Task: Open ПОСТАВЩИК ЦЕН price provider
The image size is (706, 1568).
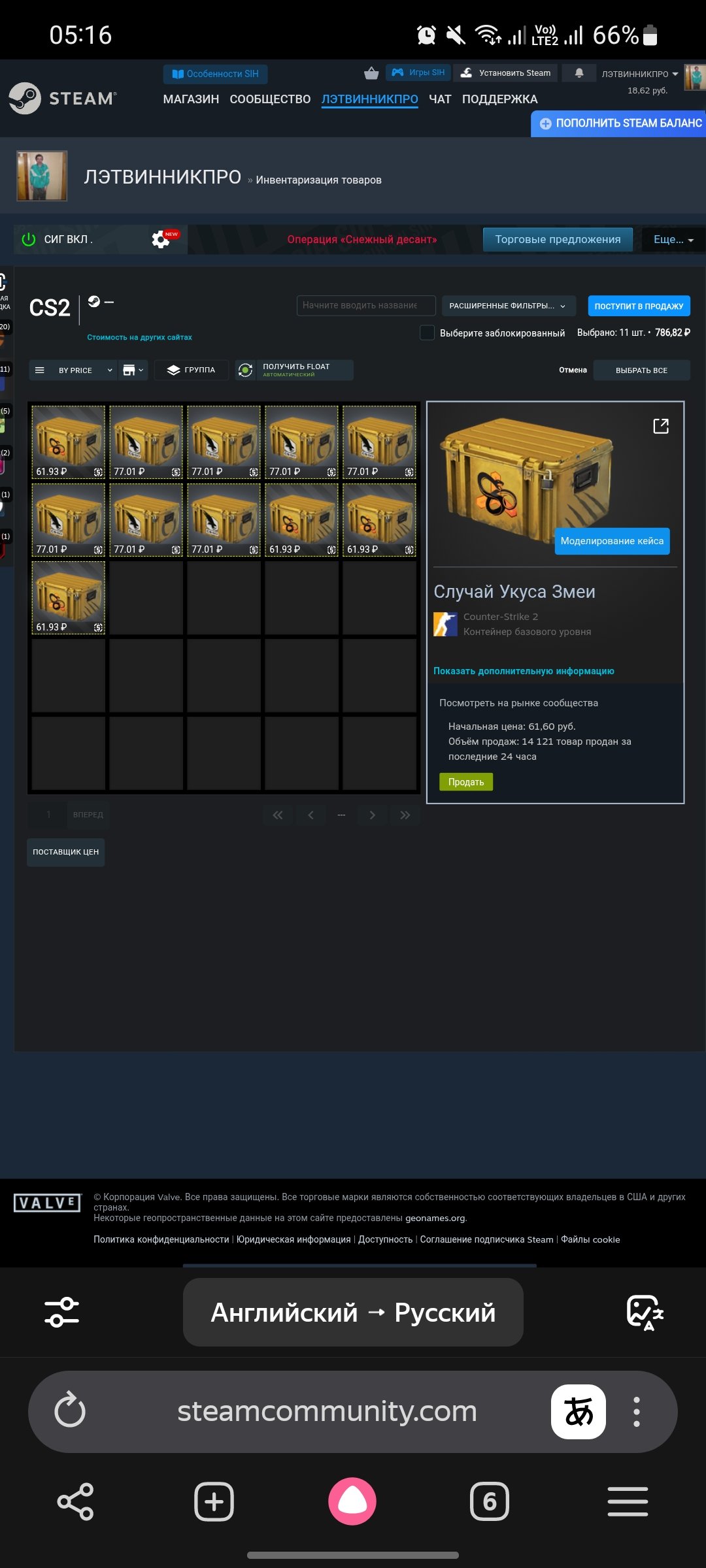Action: pyautogui.click(x=65, y=852)
